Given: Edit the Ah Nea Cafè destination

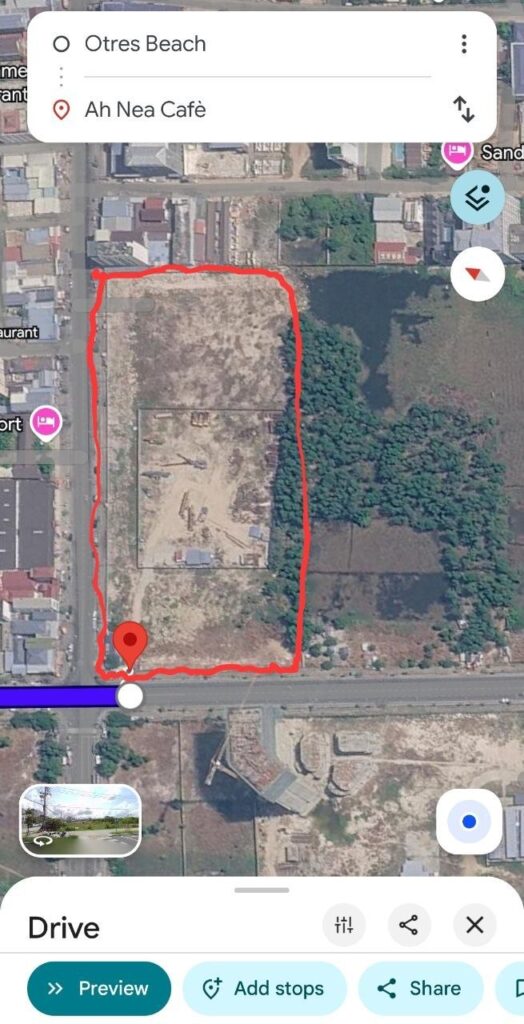Looking at the screenshot, I should [145, 109].
